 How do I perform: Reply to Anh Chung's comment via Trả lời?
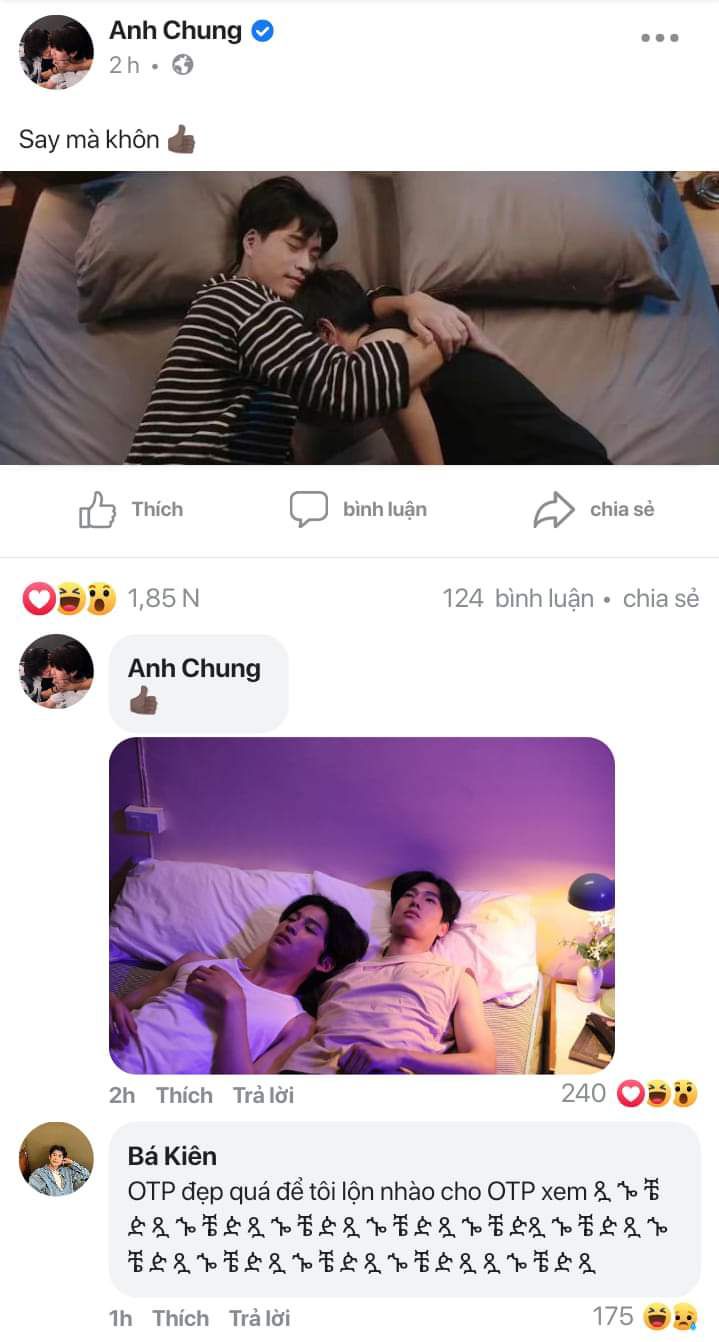click(263, 1095)
